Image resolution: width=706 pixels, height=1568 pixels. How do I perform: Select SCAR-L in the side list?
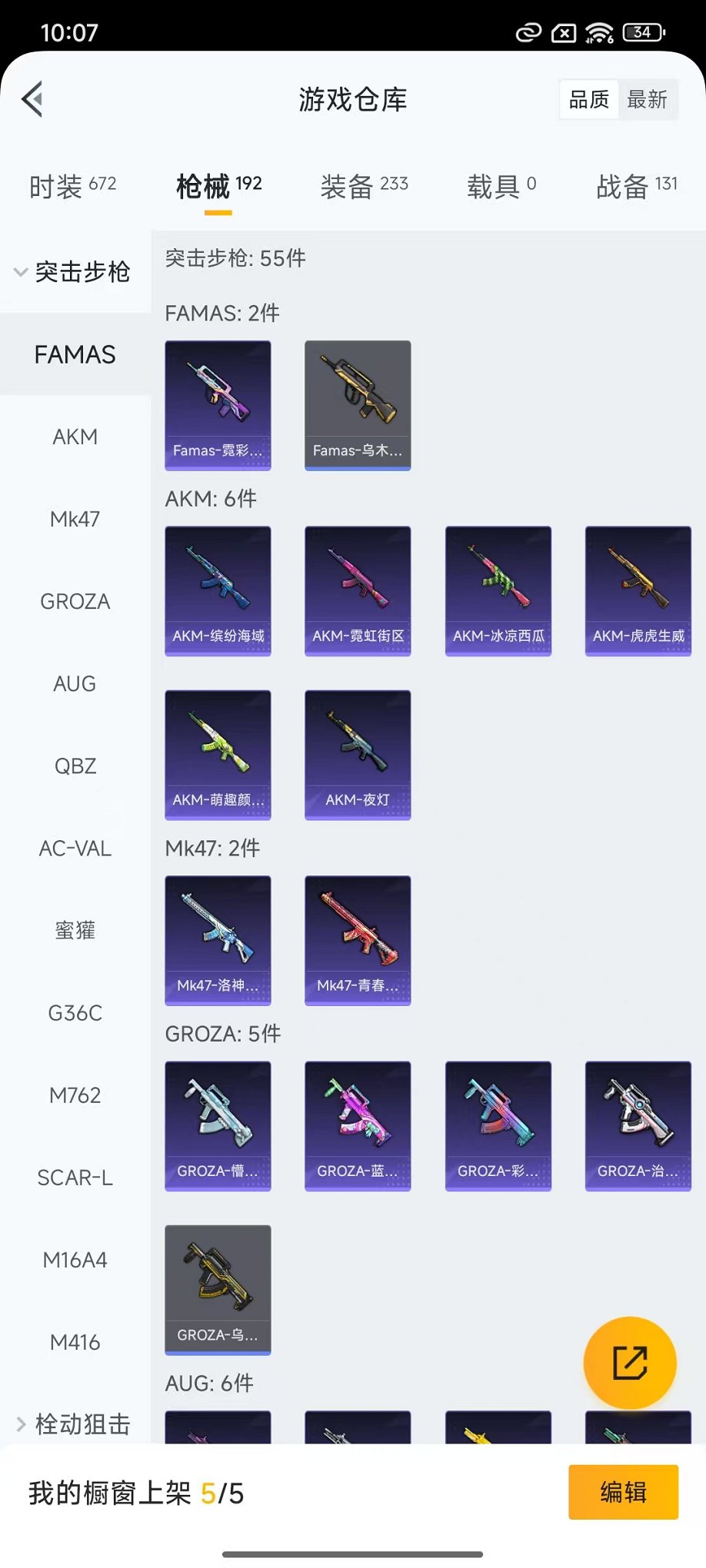[x=75, y=1178]
